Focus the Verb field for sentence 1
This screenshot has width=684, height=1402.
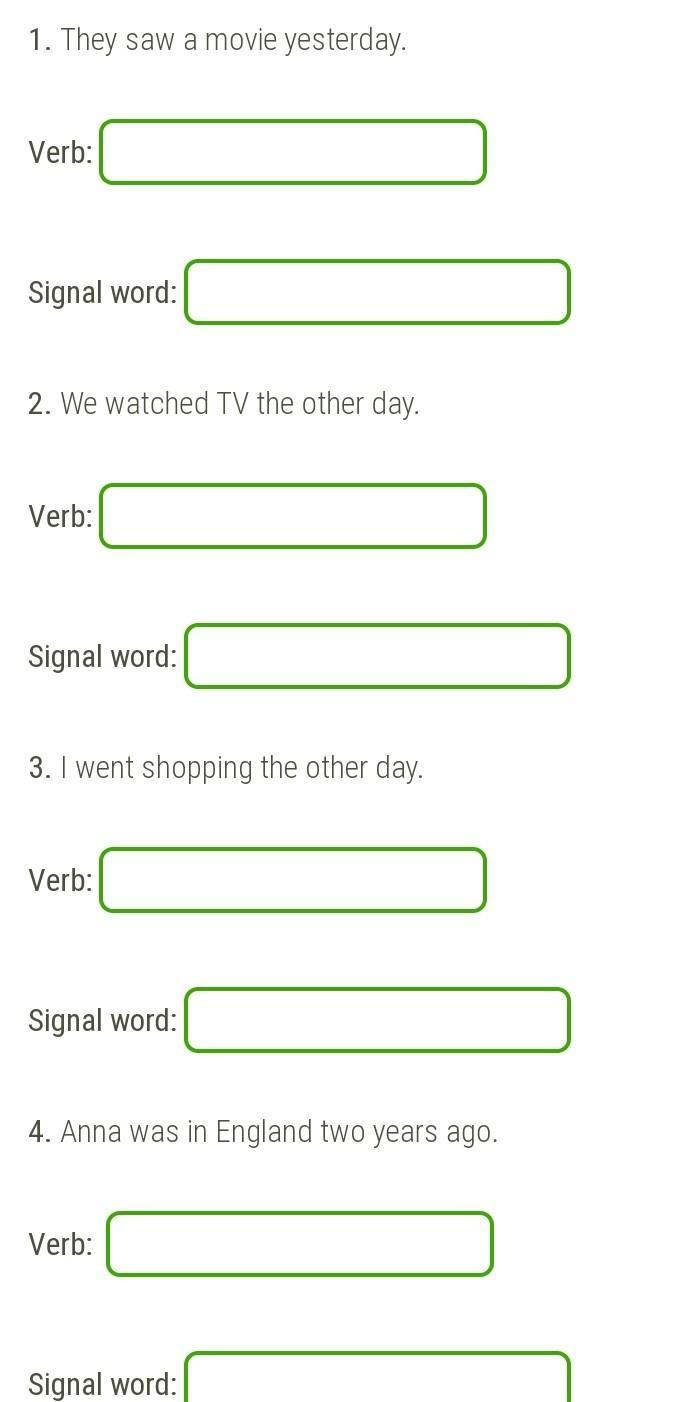click(293, 152)
